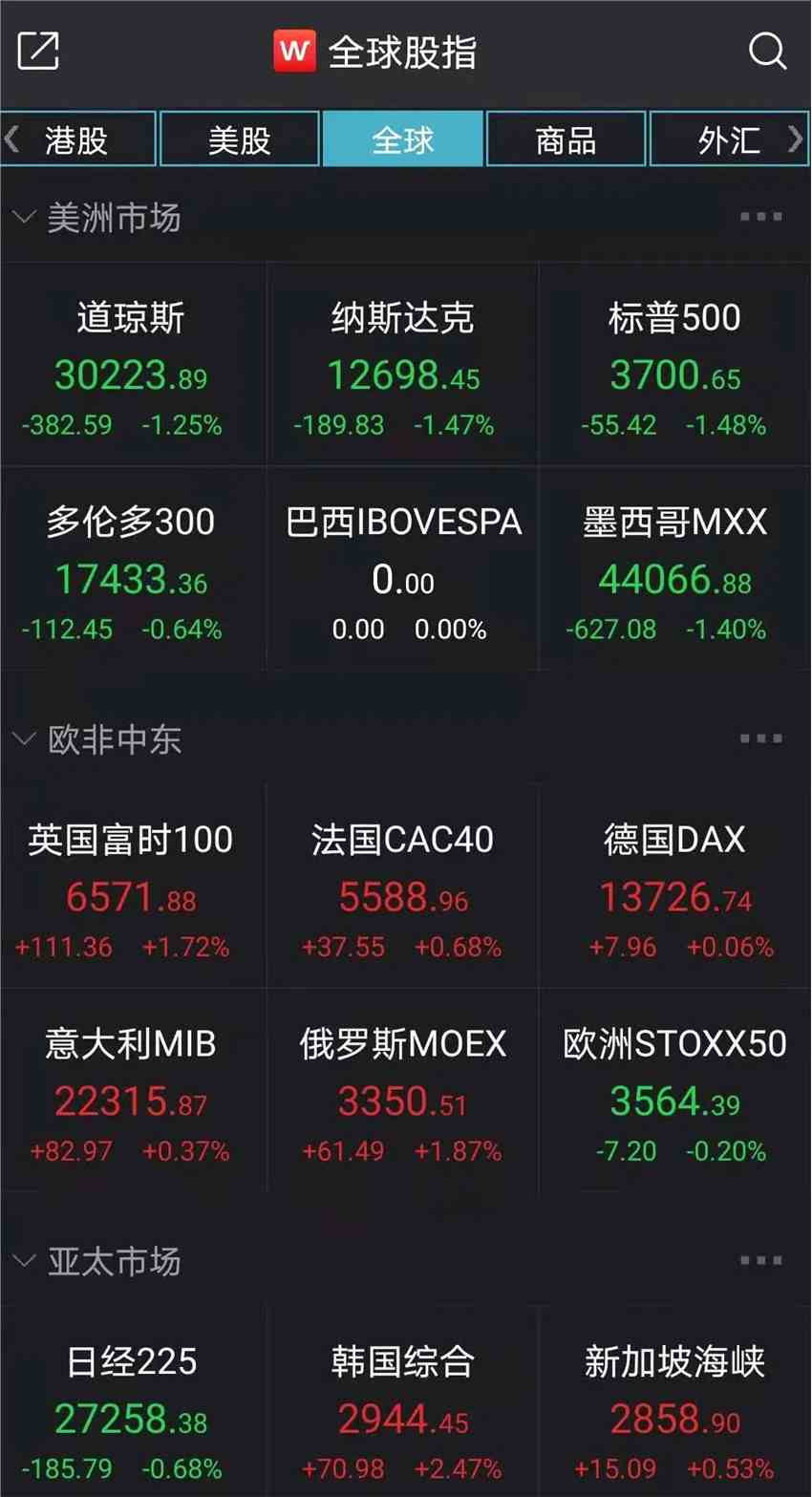
Task: Switch to the 美股 tab
Action: 240,140
